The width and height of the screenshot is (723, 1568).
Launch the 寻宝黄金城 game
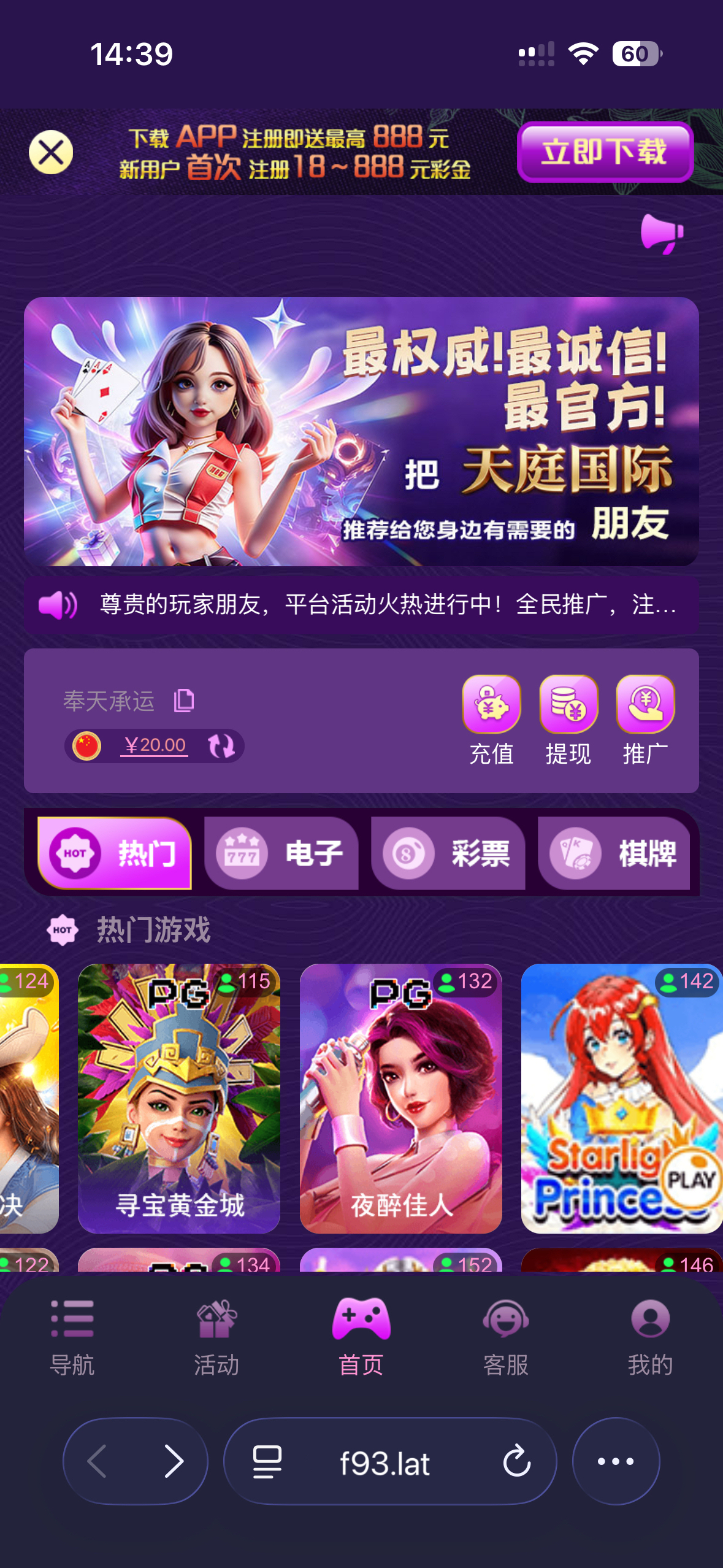tap(179, 1098)
